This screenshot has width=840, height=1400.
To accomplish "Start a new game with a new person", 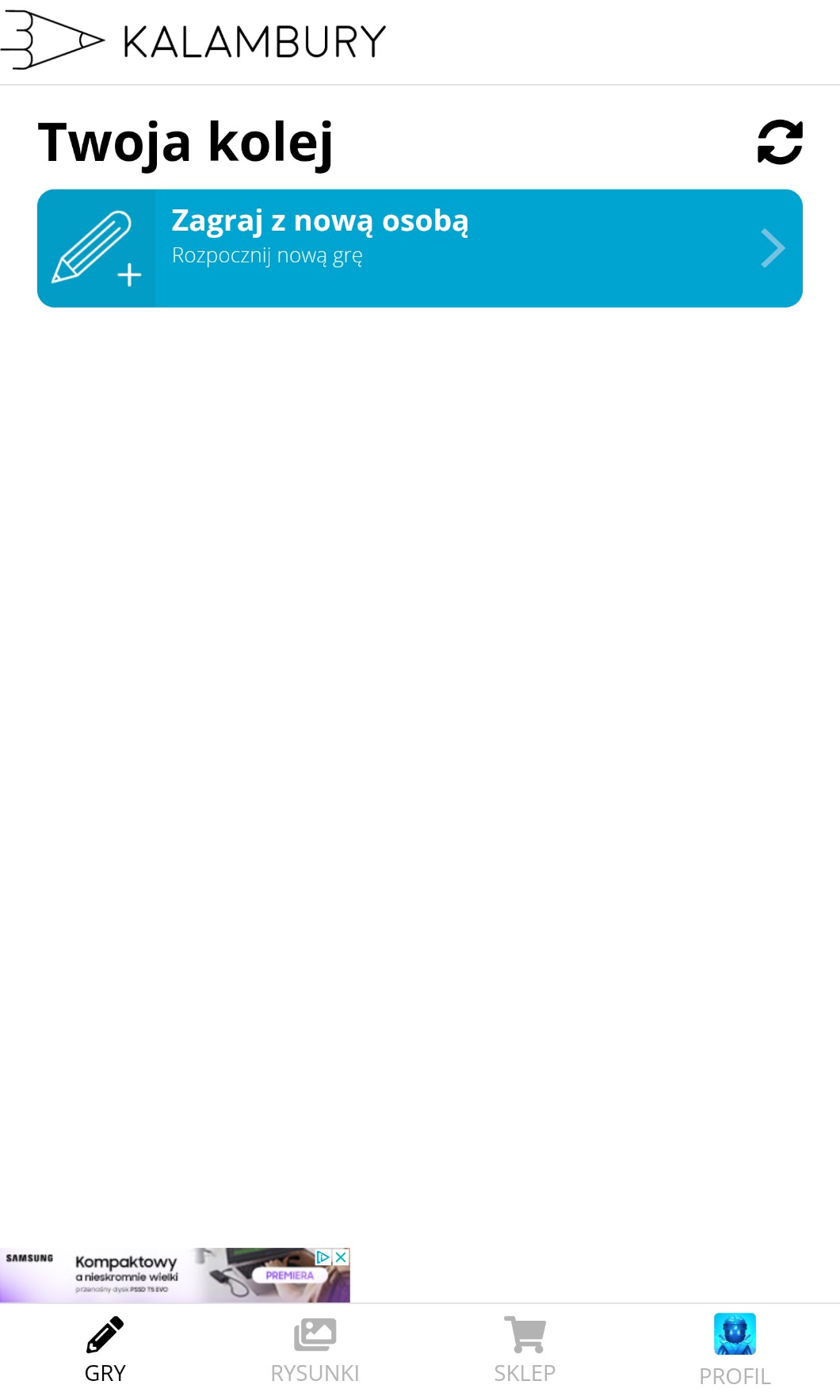I will [420, 248].
